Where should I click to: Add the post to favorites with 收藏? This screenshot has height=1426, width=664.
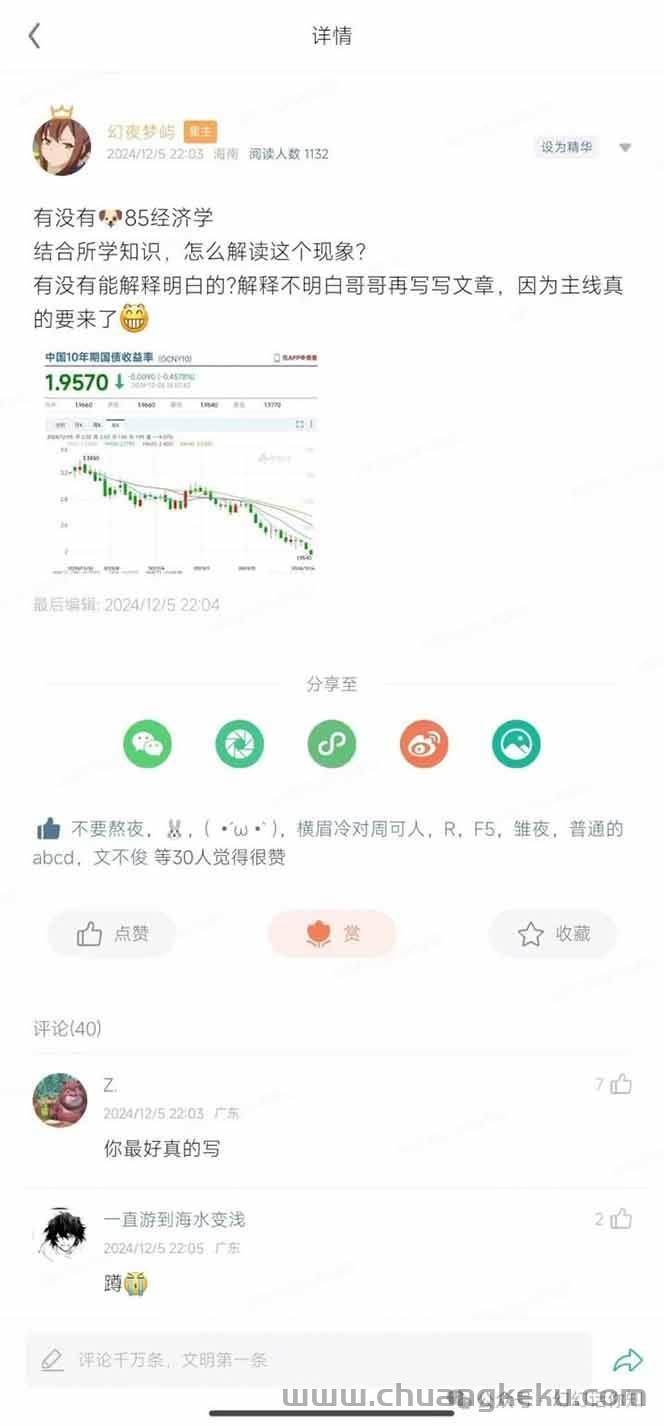click(x=553, y=934)
